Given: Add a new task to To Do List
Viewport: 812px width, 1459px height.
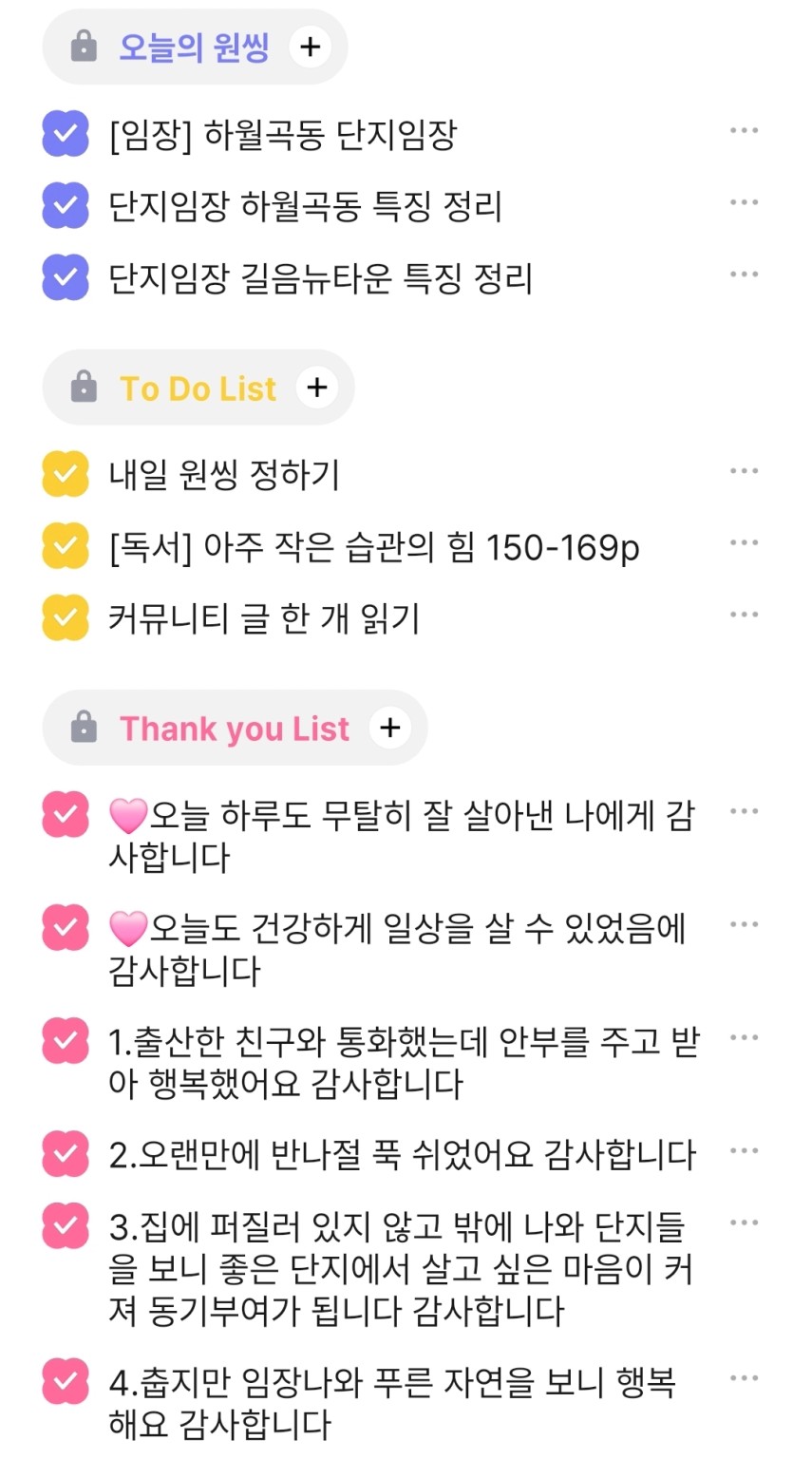Looking at the screenshot, I should tap(317, 388).
